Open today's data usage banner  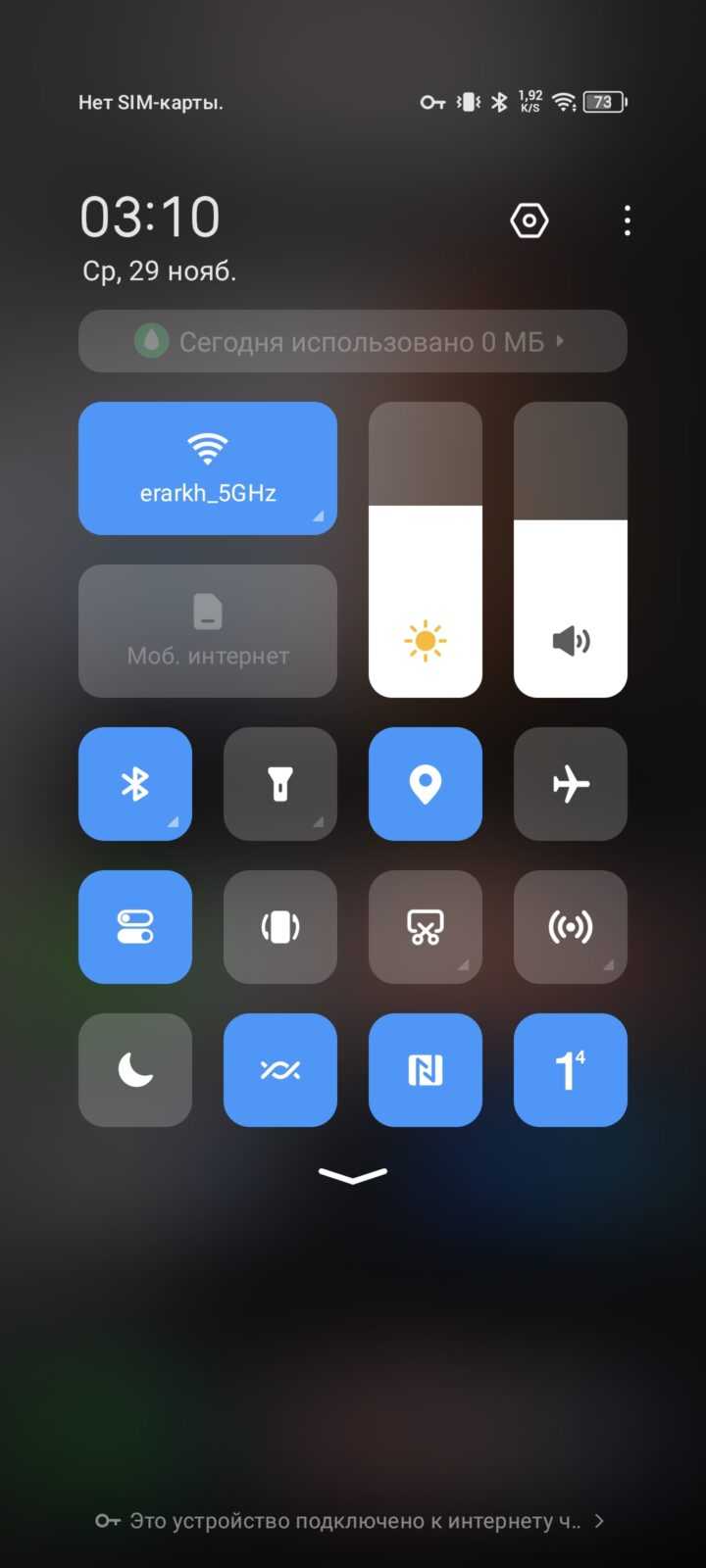click(353, 341)
